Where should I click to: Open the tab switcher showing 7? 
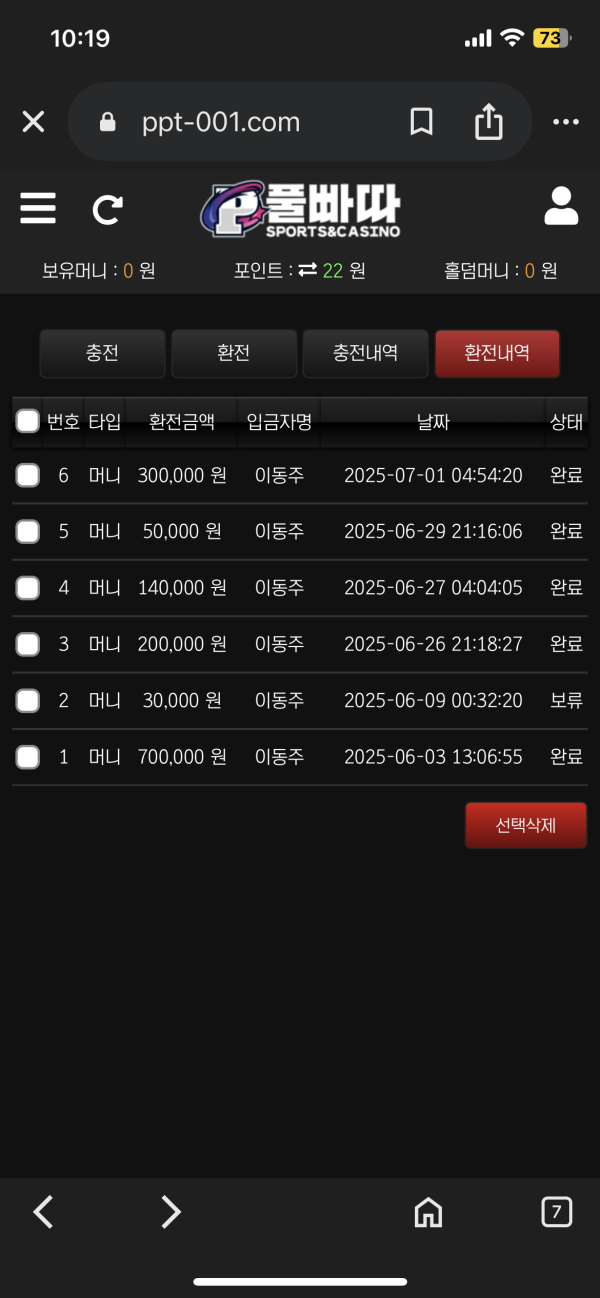[x=556, y=1212]
